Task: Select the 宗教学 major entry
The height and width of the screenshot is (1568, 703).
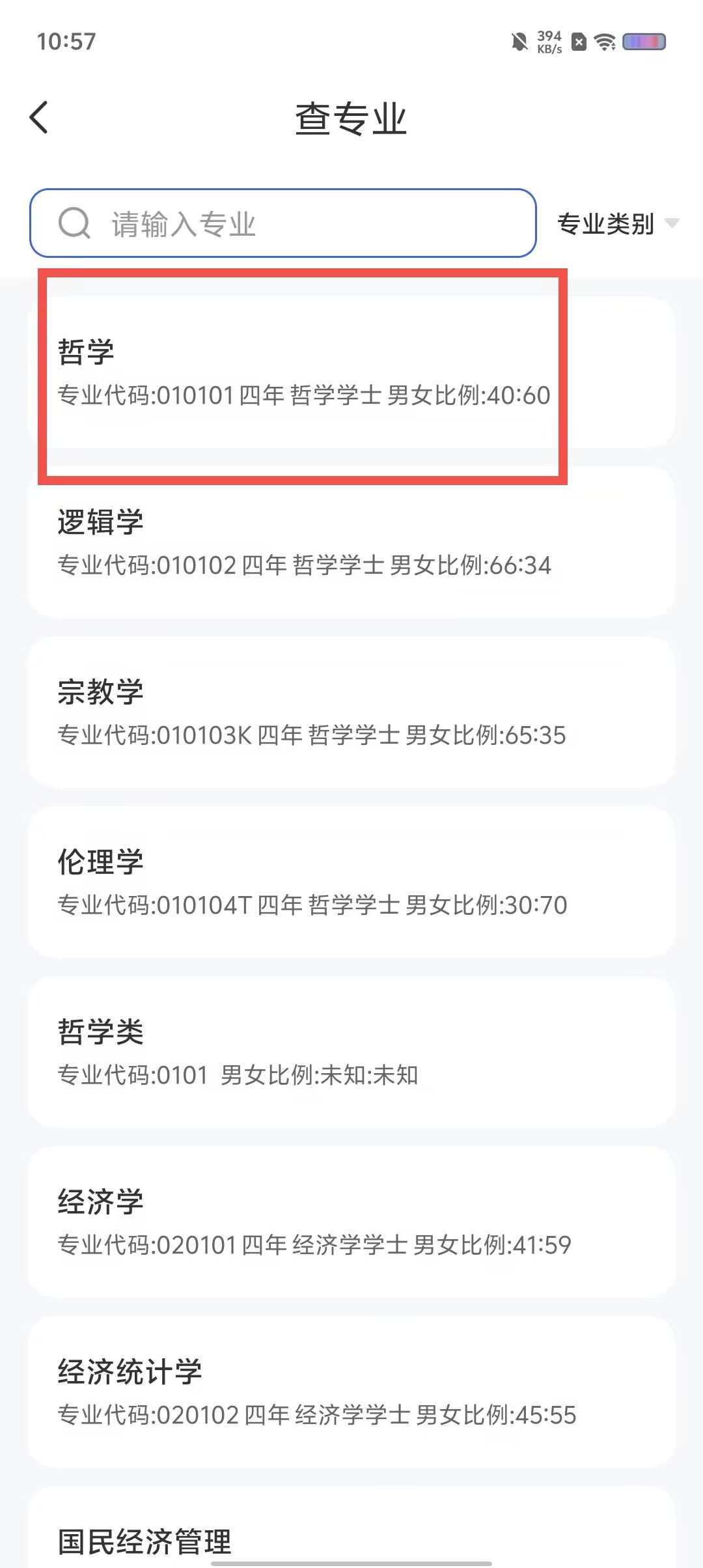Action: point(351,712)
